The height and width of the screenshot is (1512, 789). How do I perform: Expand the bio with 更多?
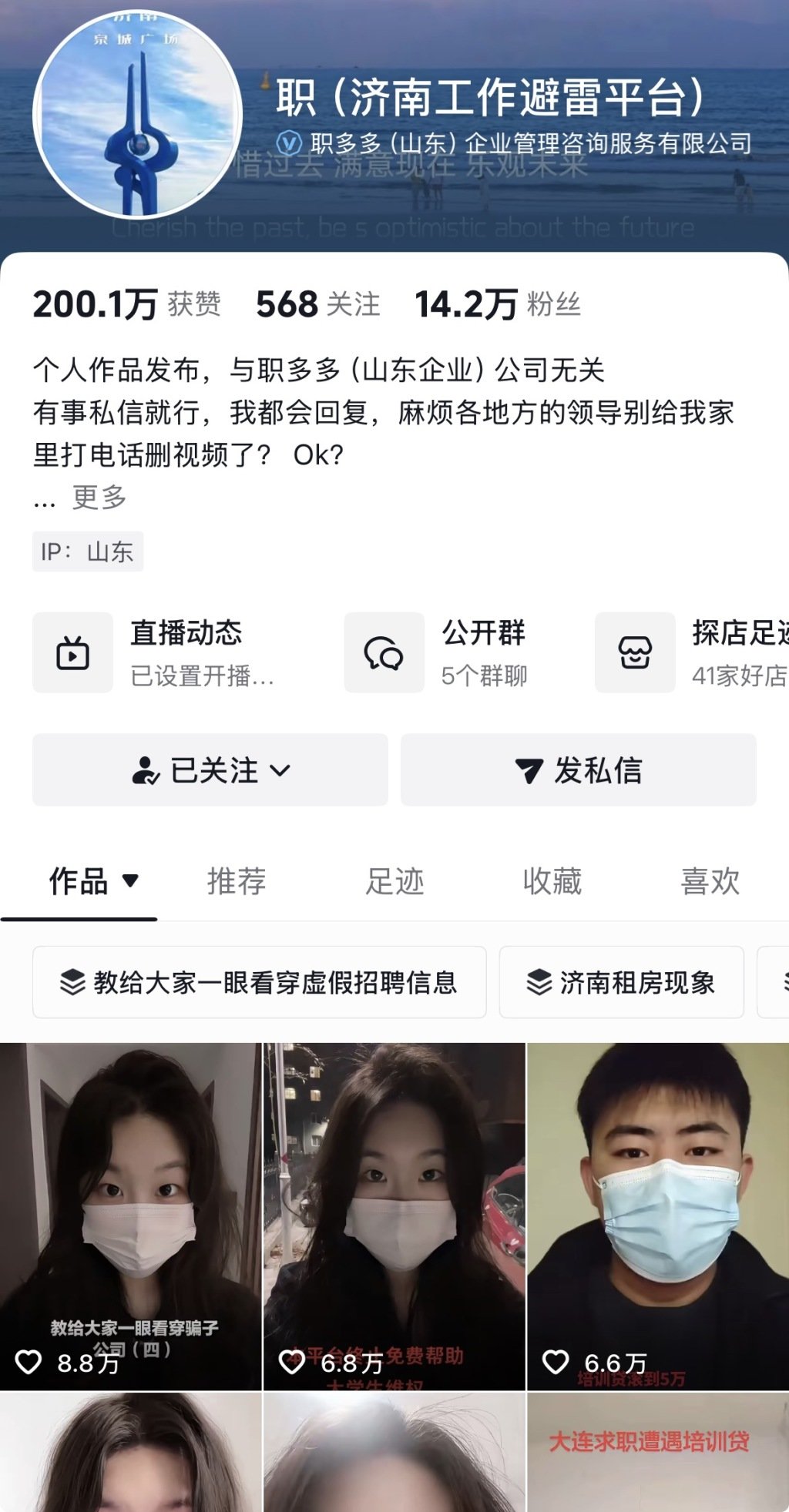99,498
